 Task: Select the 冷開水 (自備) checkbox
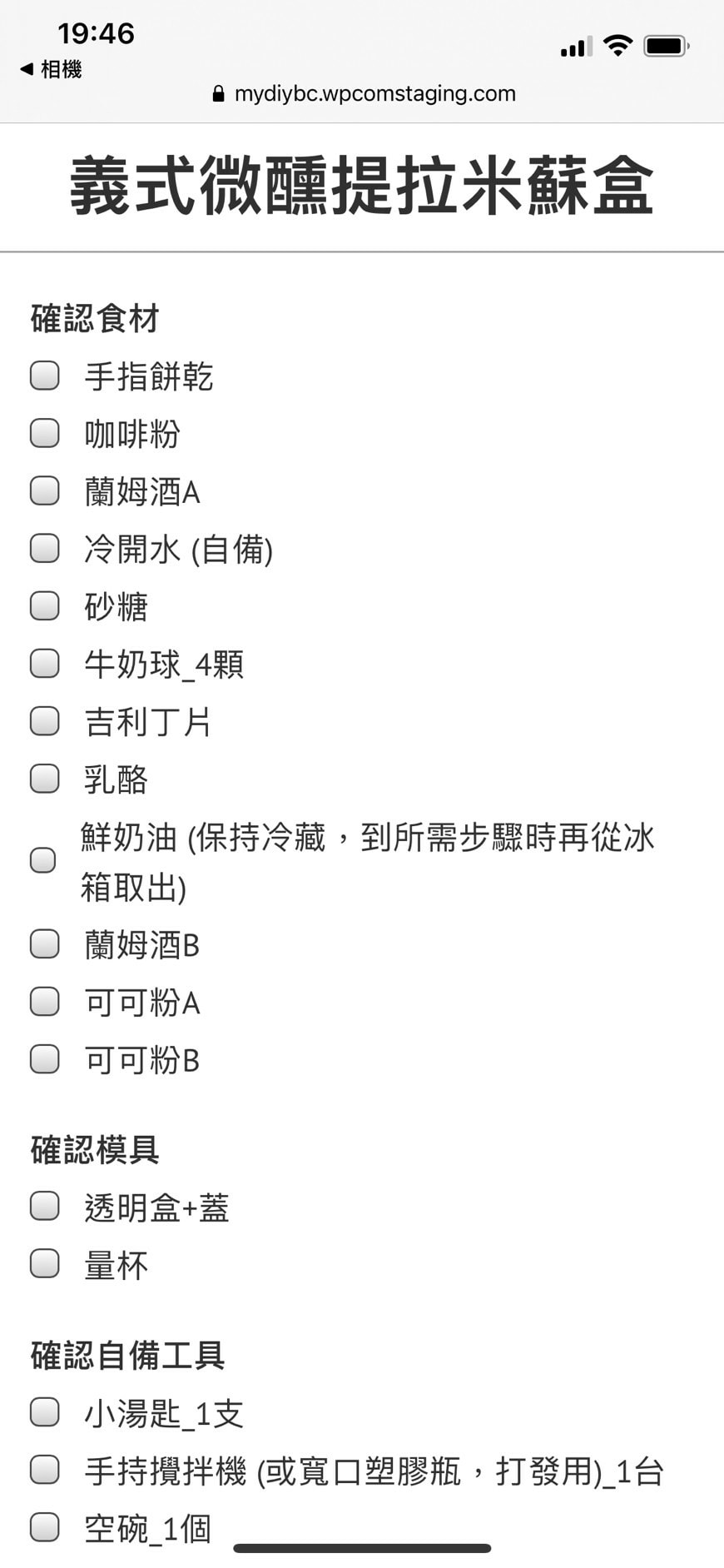[x=45, y=549]
